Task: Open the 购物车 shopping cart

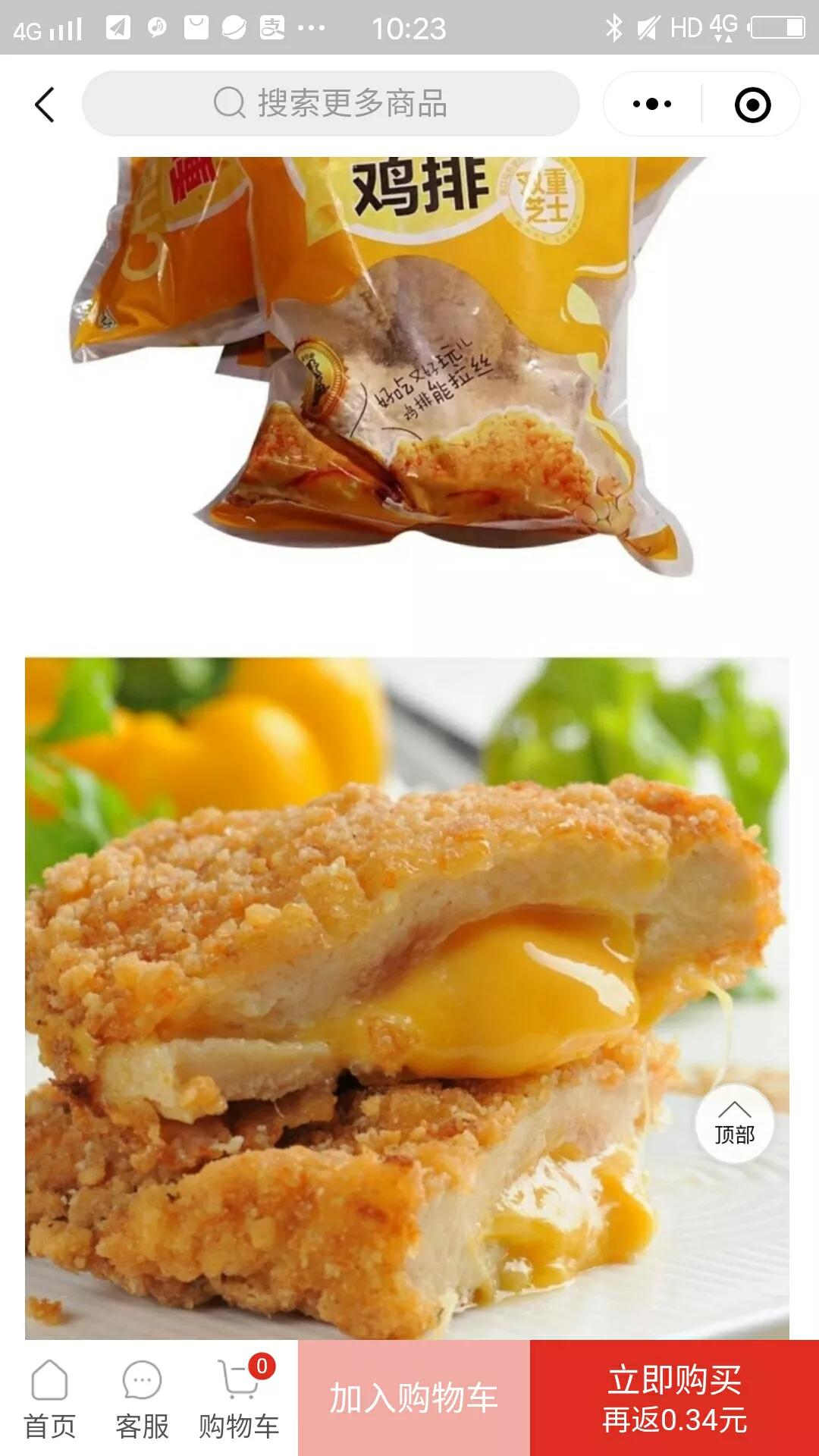Action: 239,1399
